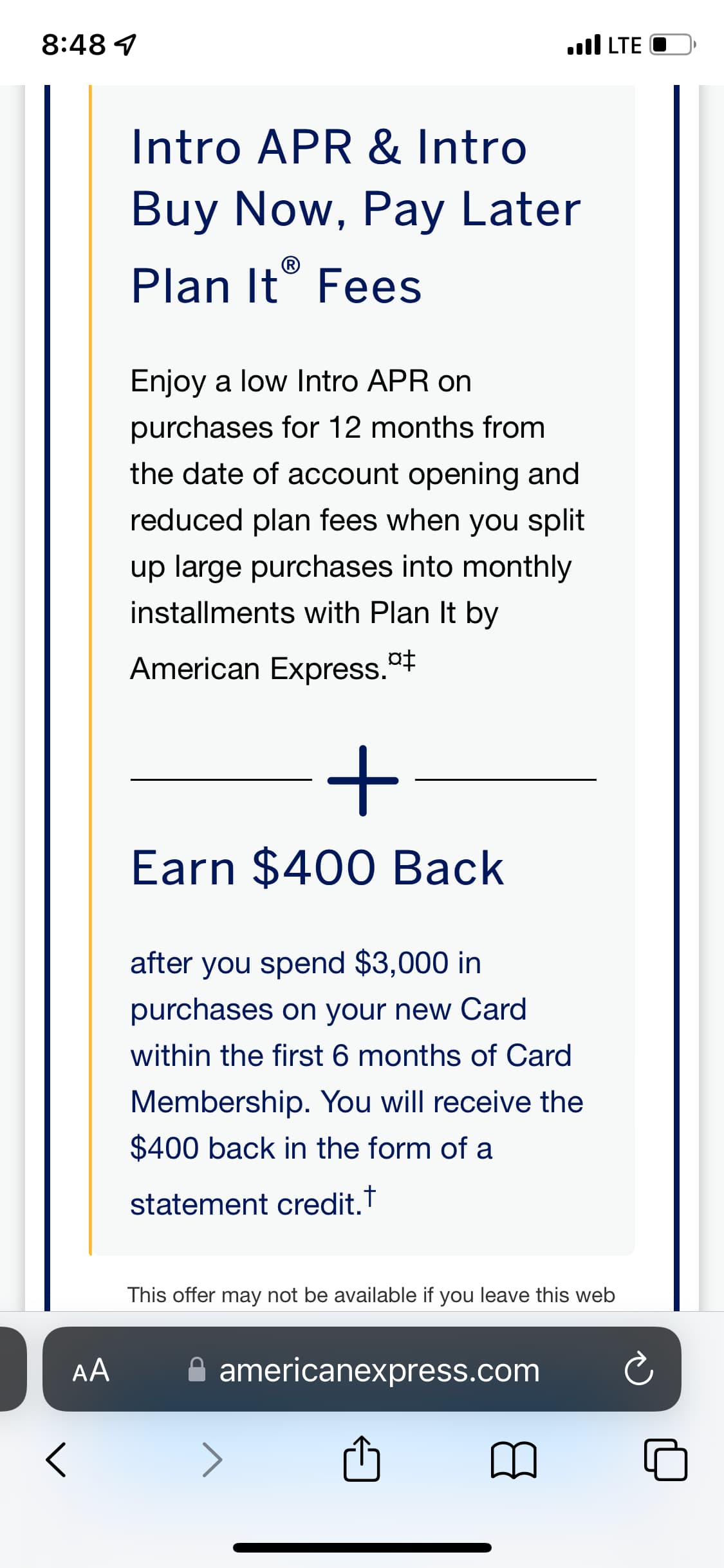Open the footnote symbols after American Express
Screen dimensions: 724x1568
pos(402,660)
